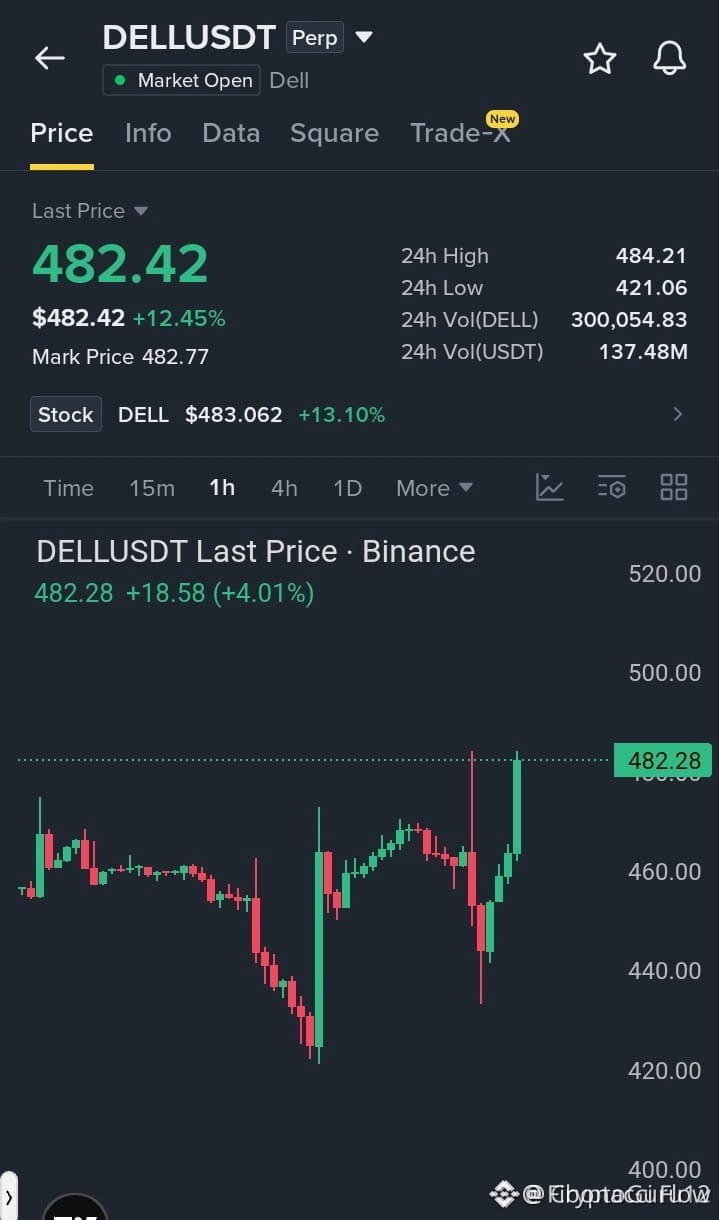
Task: Select the 15m chart interval
Action: tap(152, 488)
